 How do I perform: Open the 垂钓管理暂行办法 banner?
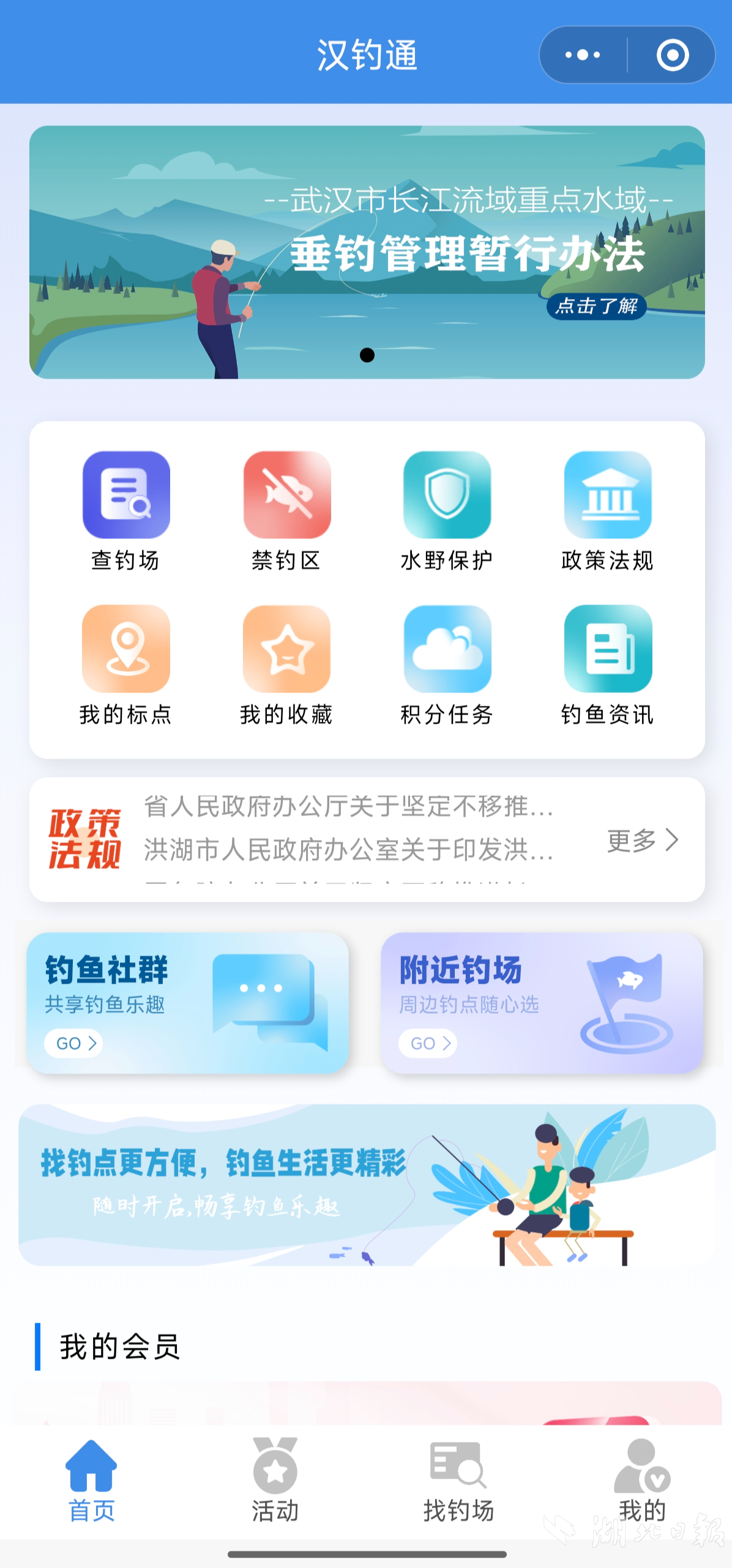click(367, 252)
